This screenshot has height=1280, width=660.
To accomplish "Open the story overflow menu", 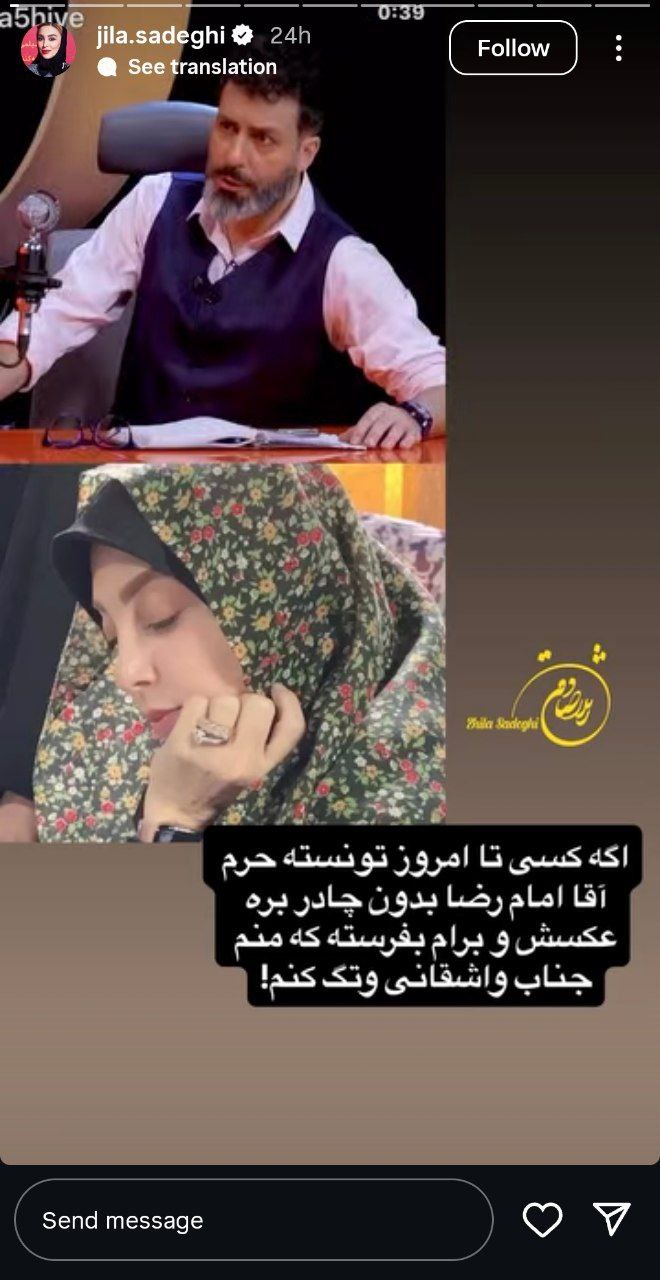I will 618,48.
